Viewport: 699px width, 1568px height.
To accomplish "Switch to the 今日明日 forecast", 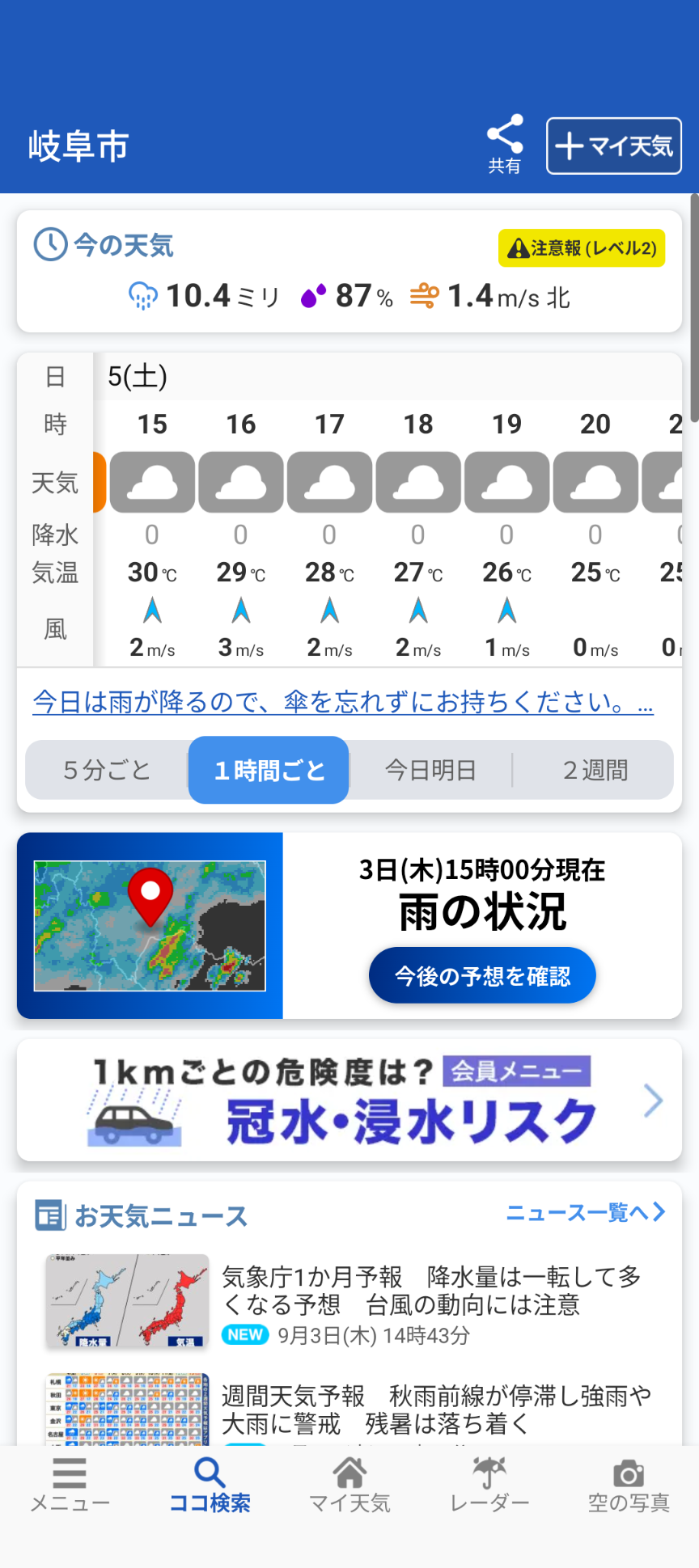I will click(430, 770).
